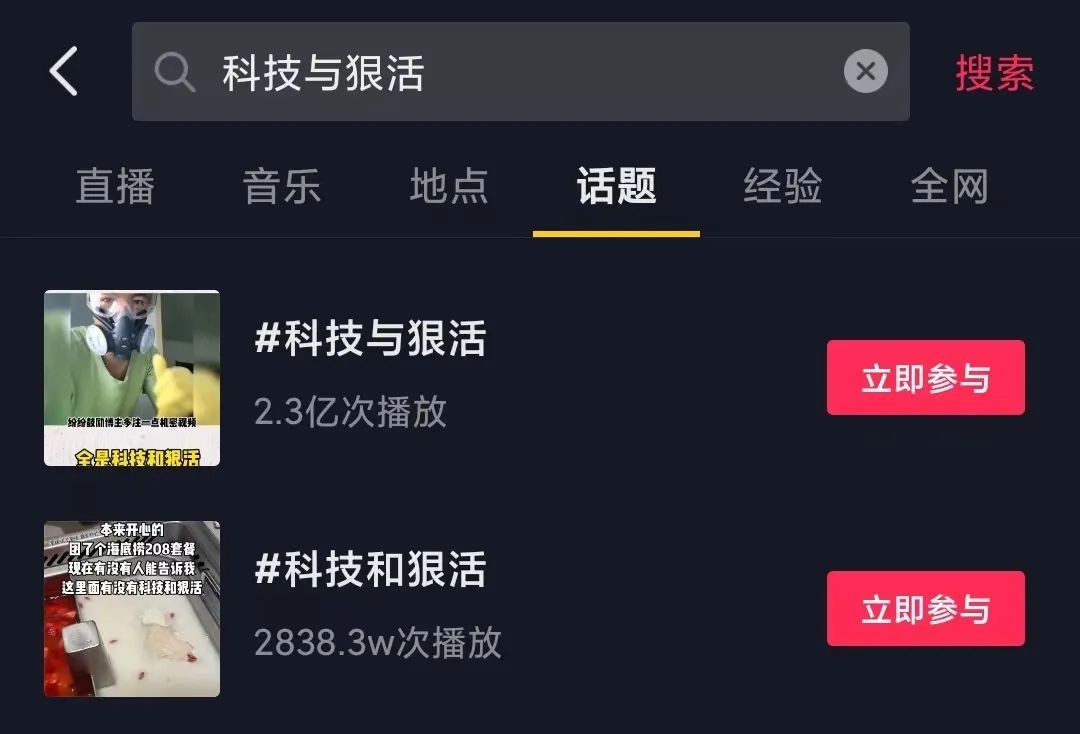Switch to the 经验 tab
This screenshot has width=1080, height=734.
point(783,186)
